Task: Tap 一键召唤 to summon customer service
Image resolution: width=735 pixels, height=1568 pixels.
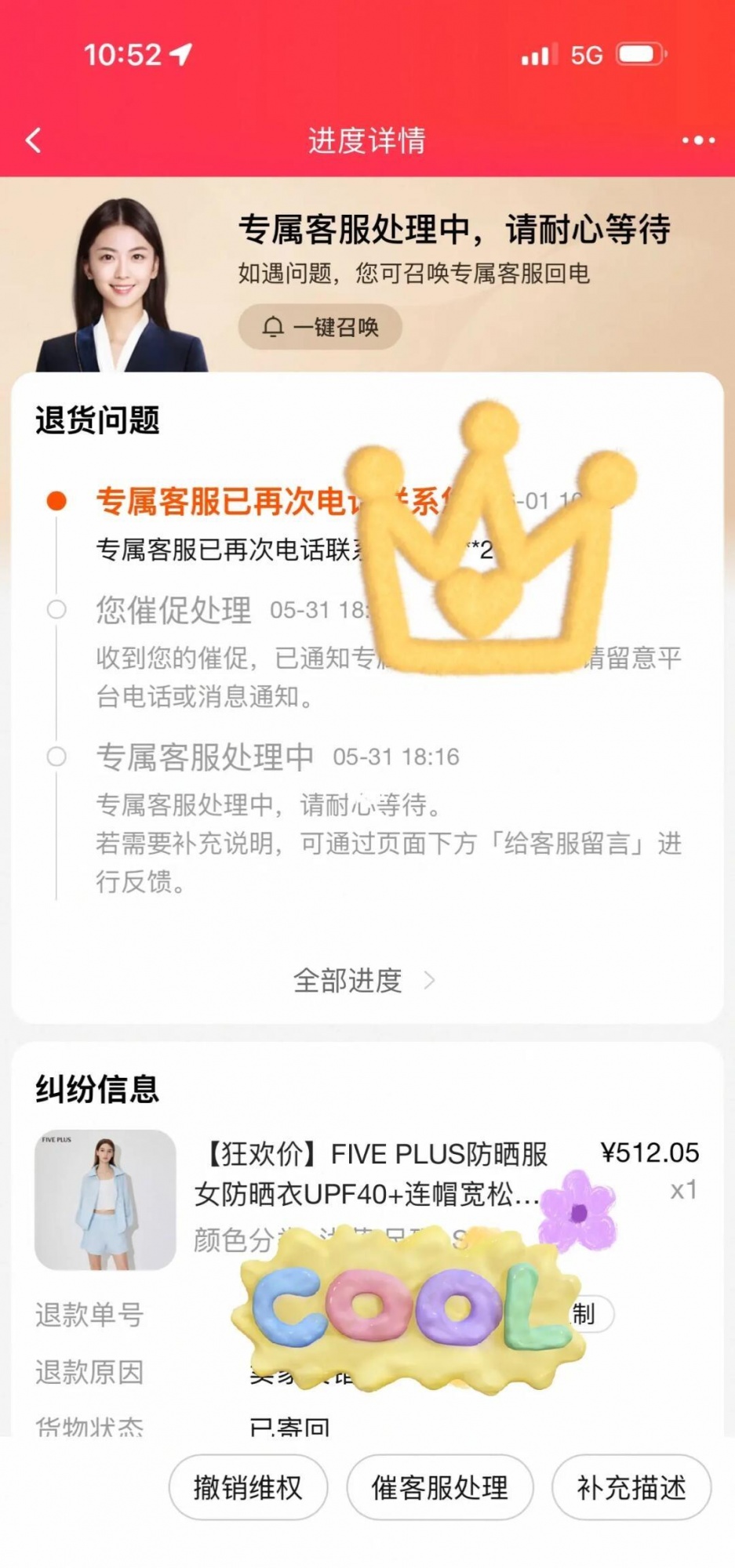Action: coord(320,326)
